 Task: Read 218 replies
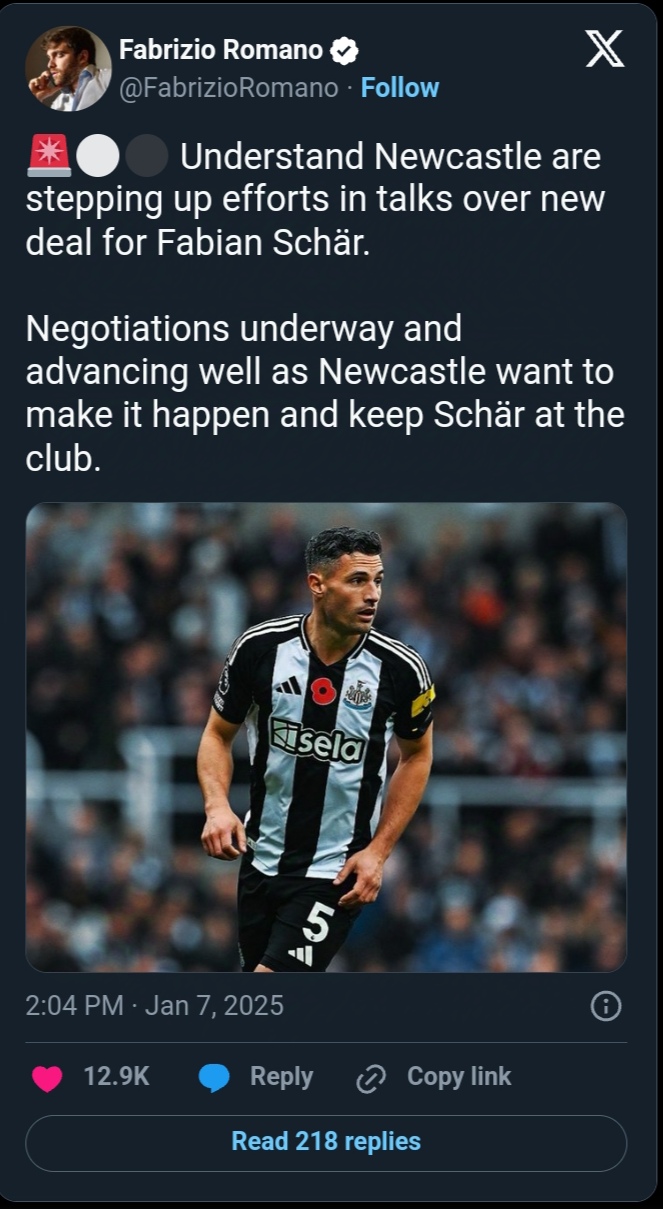click(326, 1142)
